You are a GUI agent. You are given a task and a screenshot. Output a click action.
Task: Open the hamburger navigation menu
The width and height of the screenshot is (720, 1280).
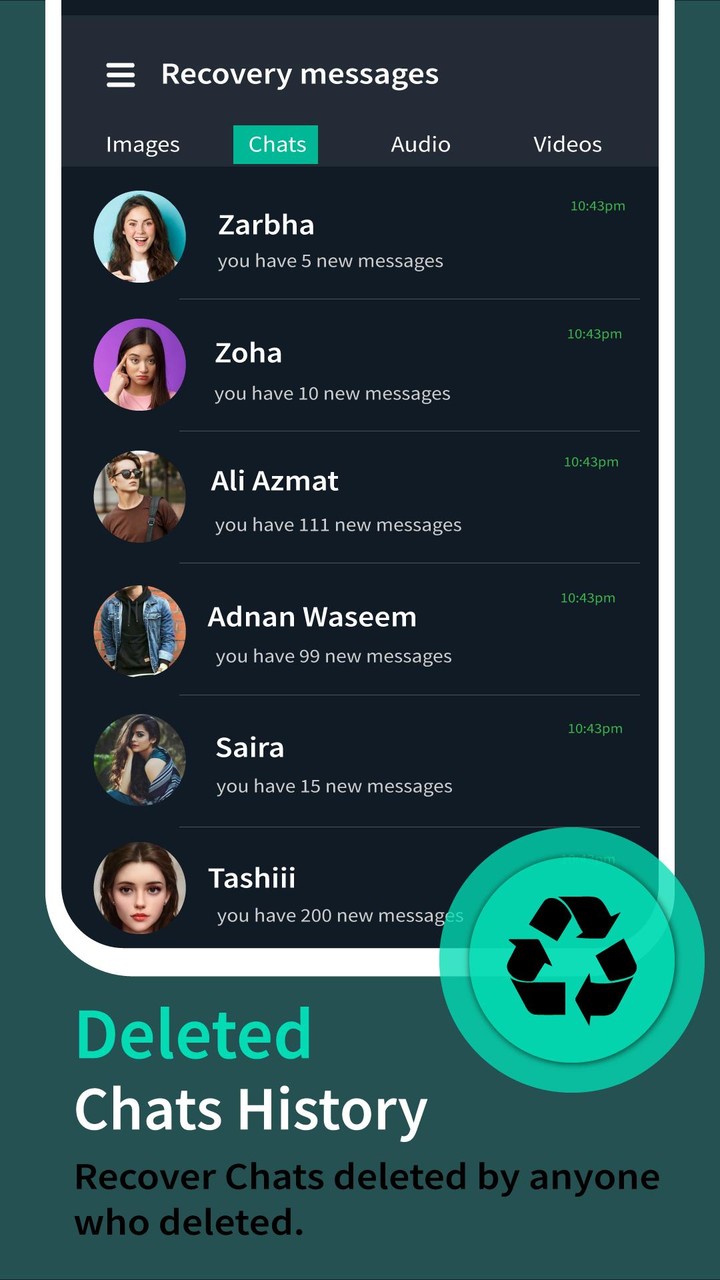pos(120,75)
